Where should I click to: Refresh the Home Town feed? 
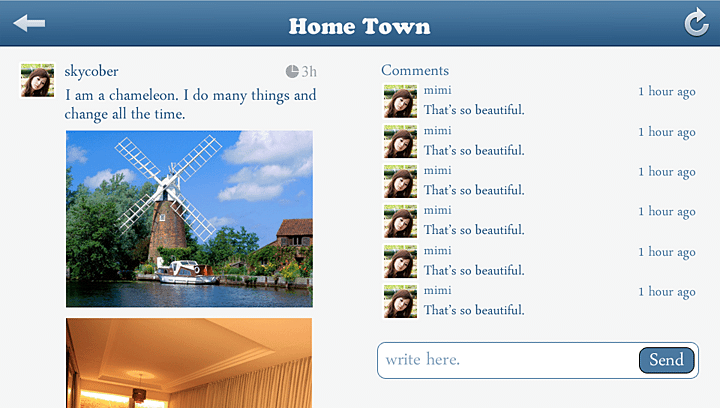click(x=695, y=23)
